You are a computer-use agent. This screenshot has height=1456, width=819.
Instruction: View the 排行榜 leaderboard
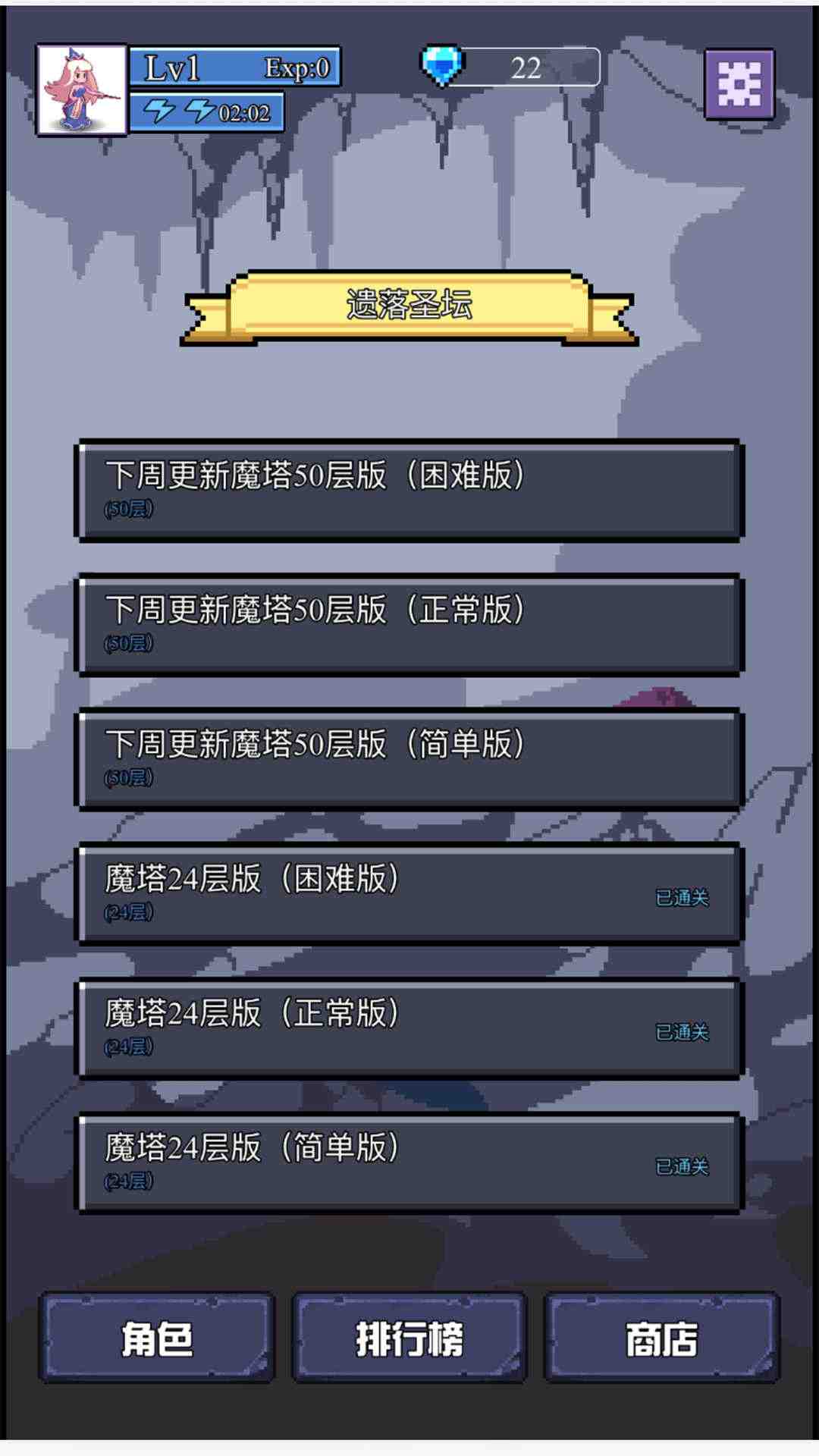(409, 1338)
